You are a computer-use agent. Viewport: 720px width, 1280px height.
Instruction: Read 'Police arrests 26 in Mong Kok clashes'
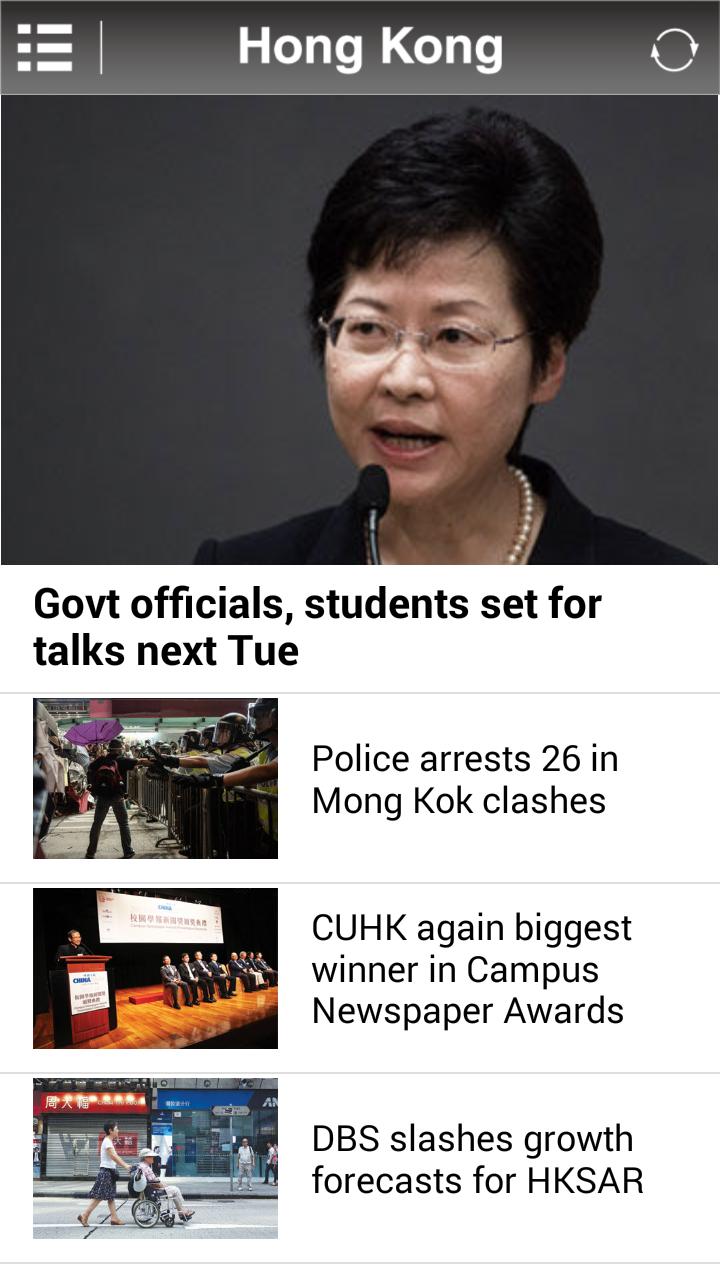coord(460,779)
